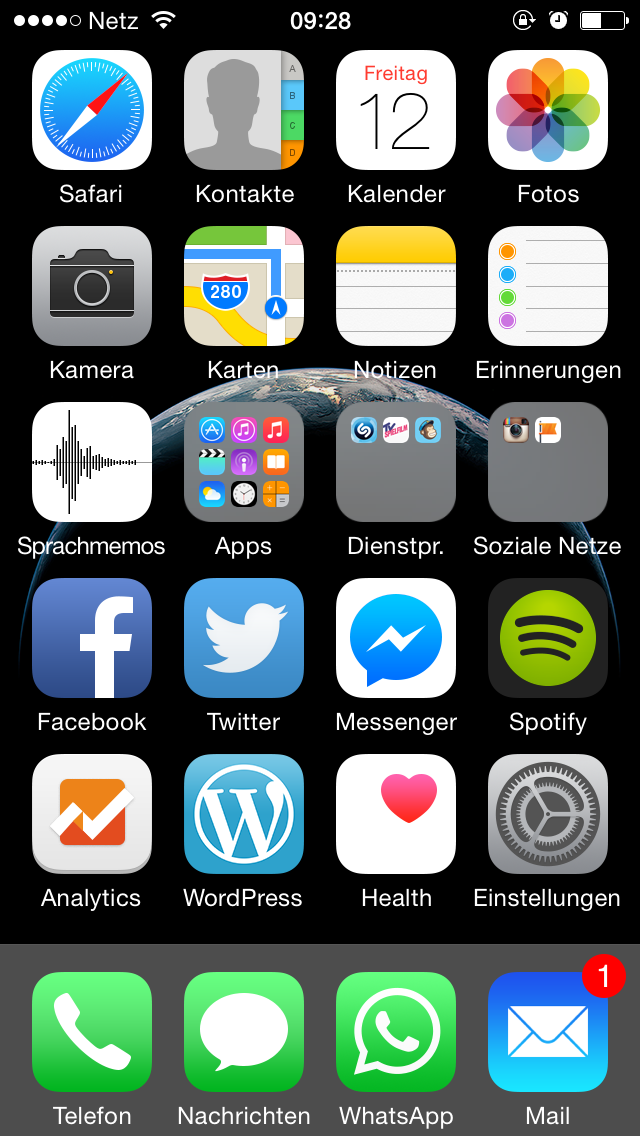This screenshot has height=1136, width=640.
Task: Open the Dienstpr. folder
Action: coord(396,462)
